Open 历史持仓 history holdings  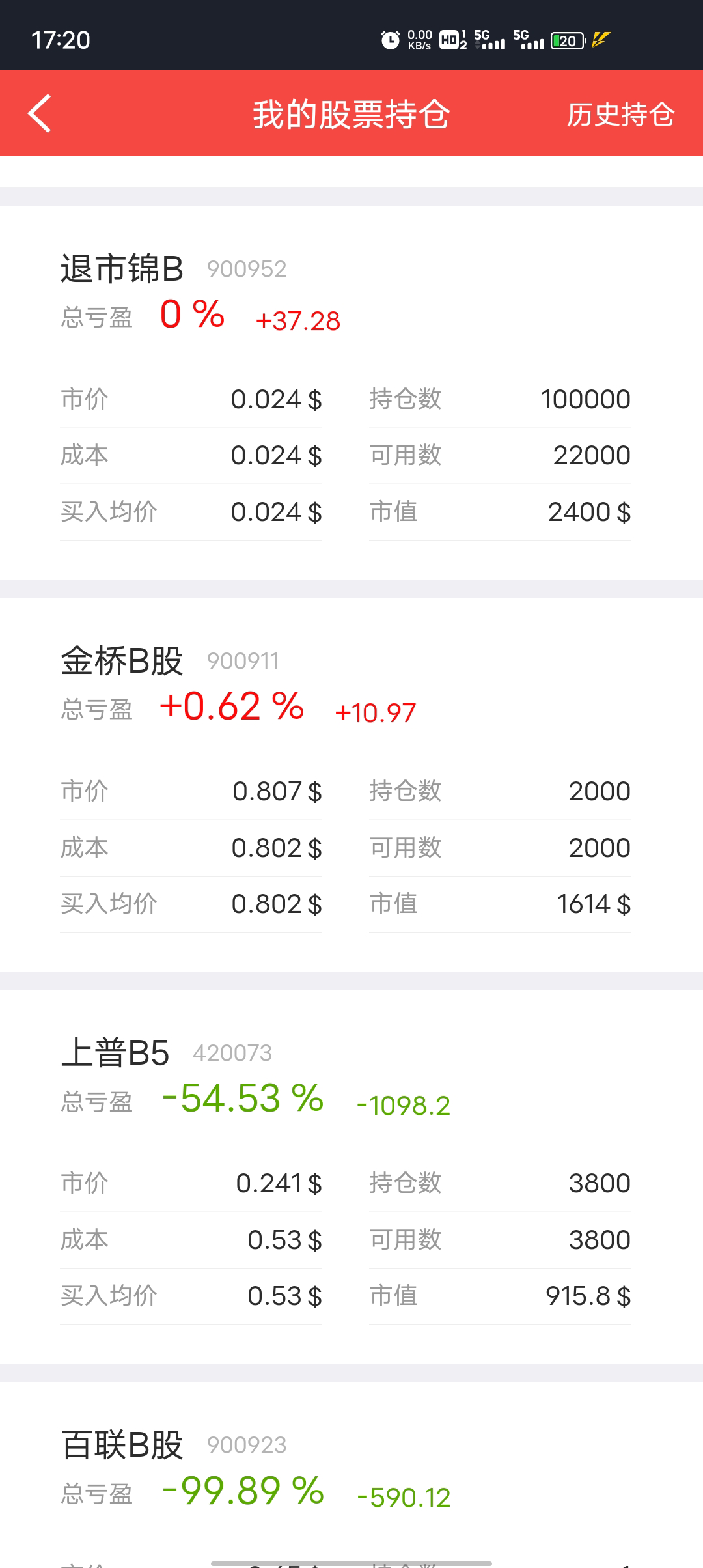(620, 115)
